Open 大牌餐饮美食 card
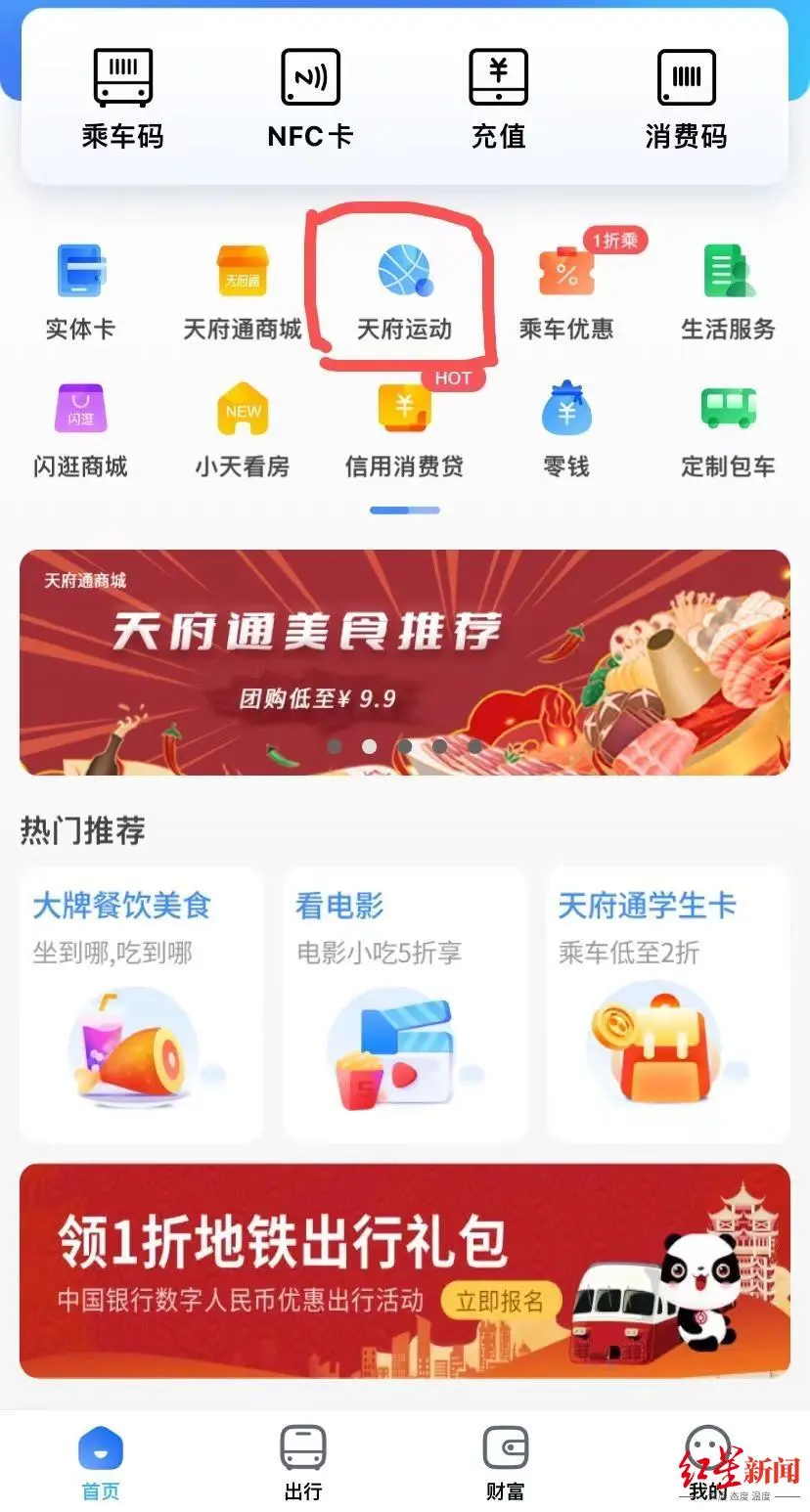The height and width of the screenshot is (1512, 810). [x=142, y=1002]
